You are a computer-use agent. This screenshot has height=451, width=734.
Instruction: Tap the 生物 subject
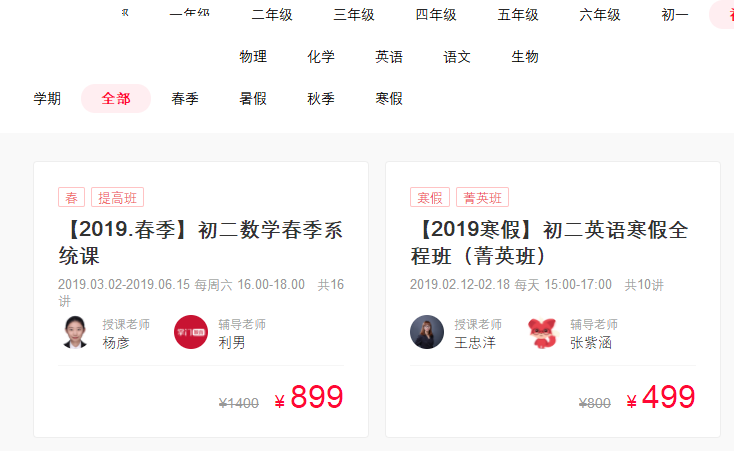[x=525, y=57]
